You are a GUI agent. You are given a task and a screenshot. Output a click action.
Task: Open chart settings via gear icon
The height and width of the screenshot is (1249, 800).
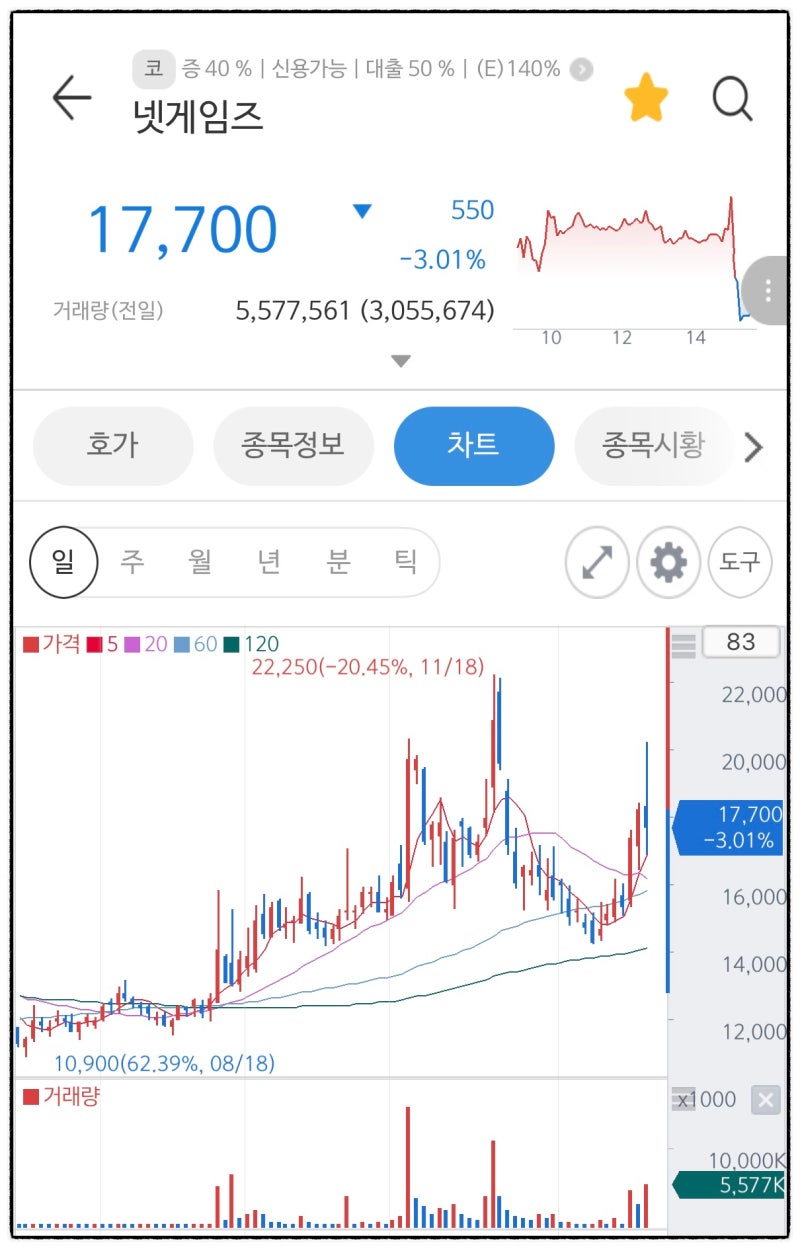click(668, 563)
